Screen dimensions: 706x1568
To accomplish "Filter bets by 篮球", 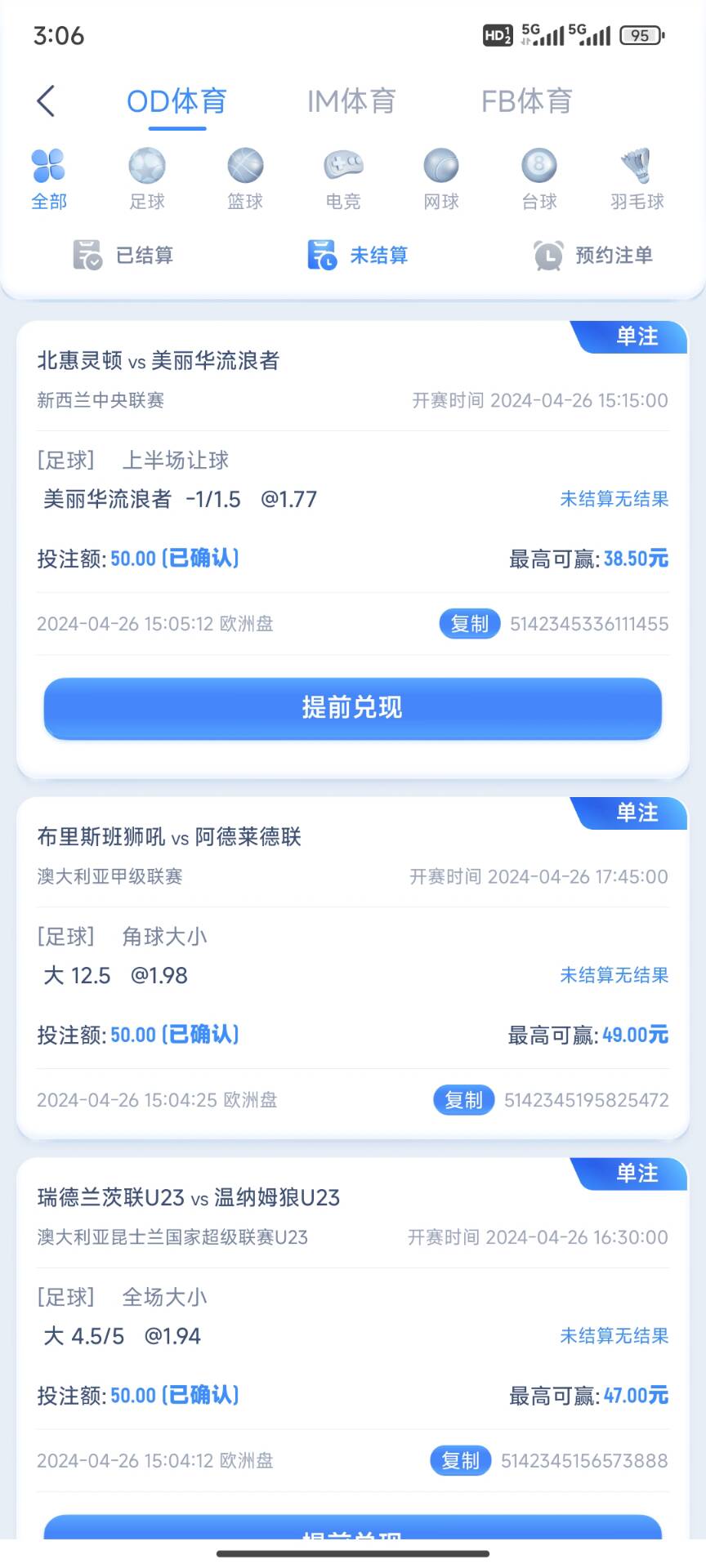I will 245,179.
